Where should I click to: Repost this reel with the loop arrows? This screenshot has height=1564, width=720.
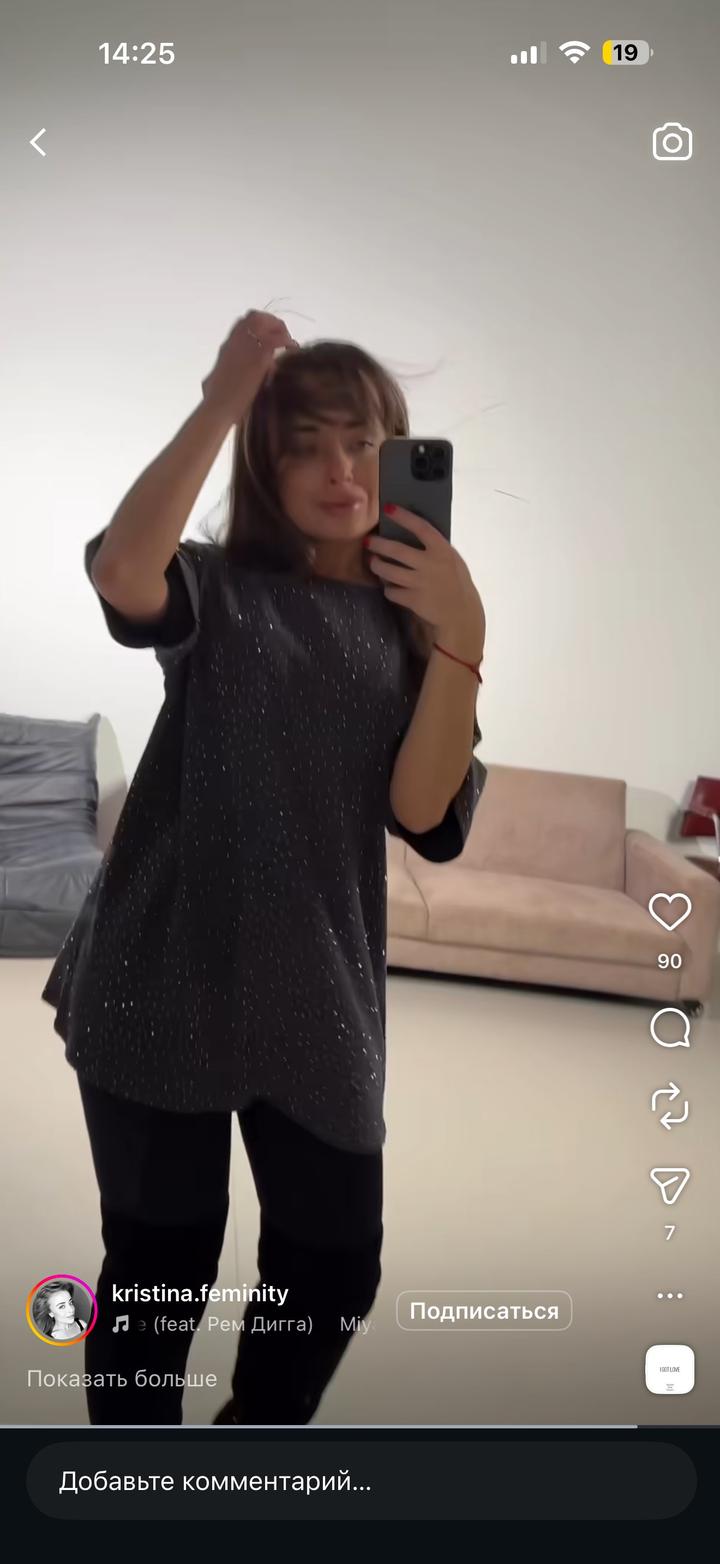[x=669, y=1106]
